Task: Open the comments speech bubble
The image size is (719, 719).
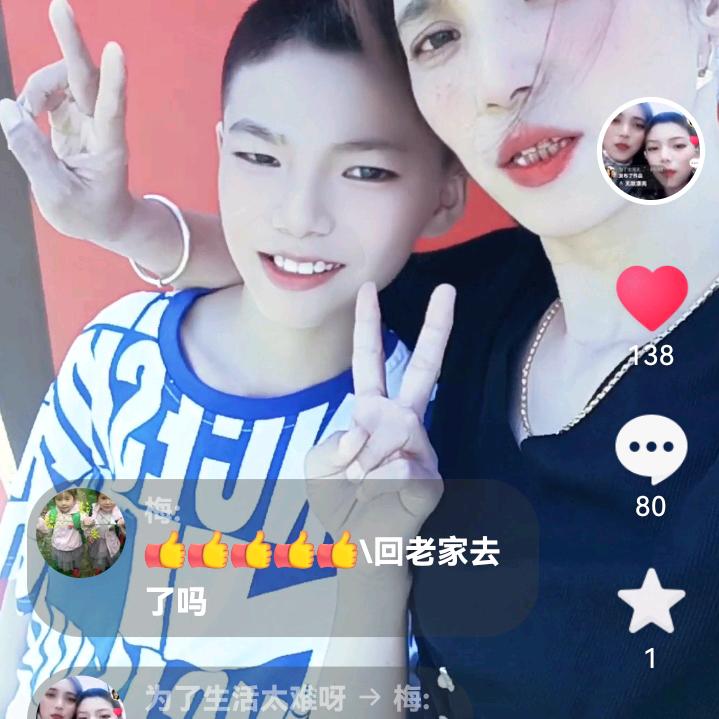Action: pyautogui.click(x=651, y=449)
